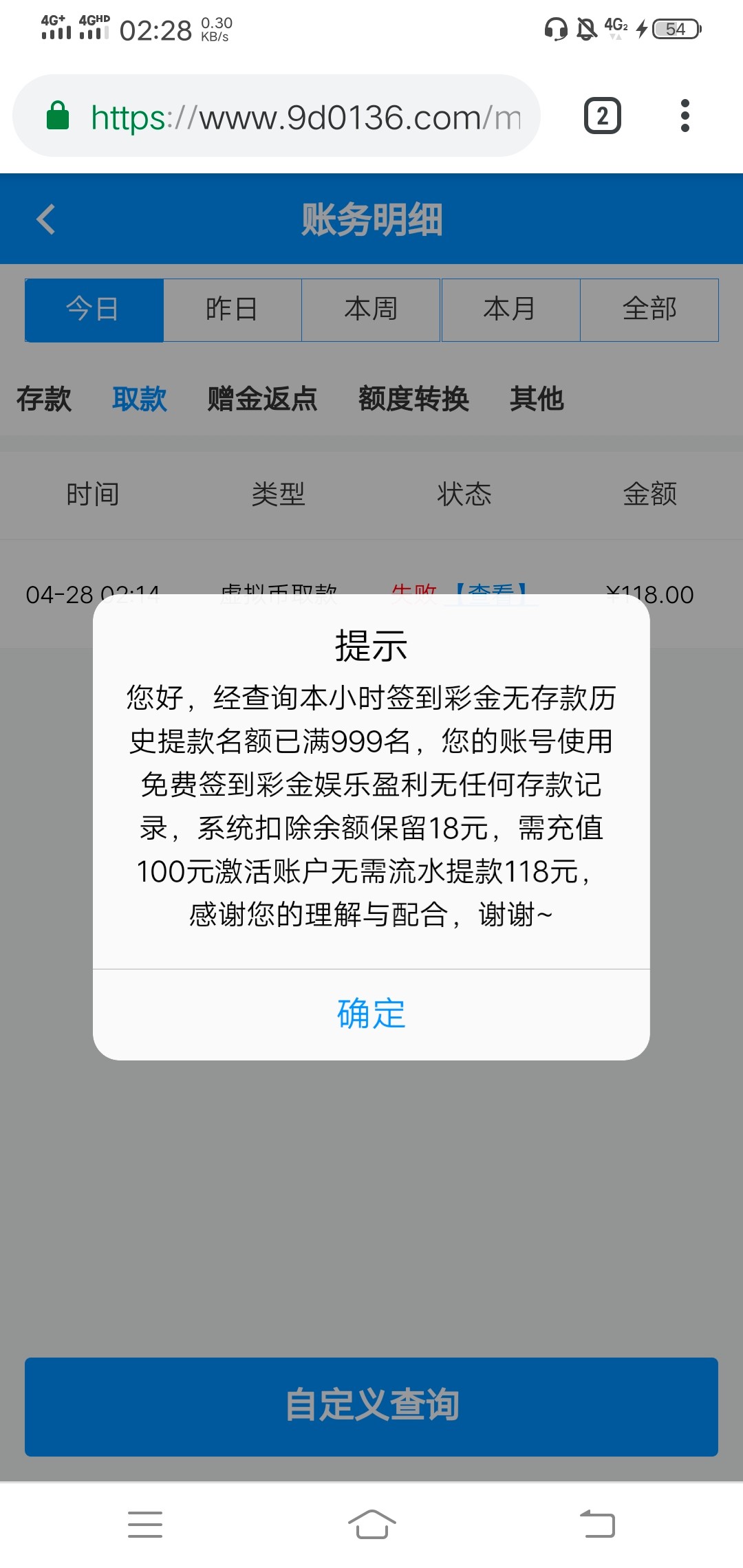Choose the 本周 time range
This screenshot has height=1568, width=743.
point(371,309)
